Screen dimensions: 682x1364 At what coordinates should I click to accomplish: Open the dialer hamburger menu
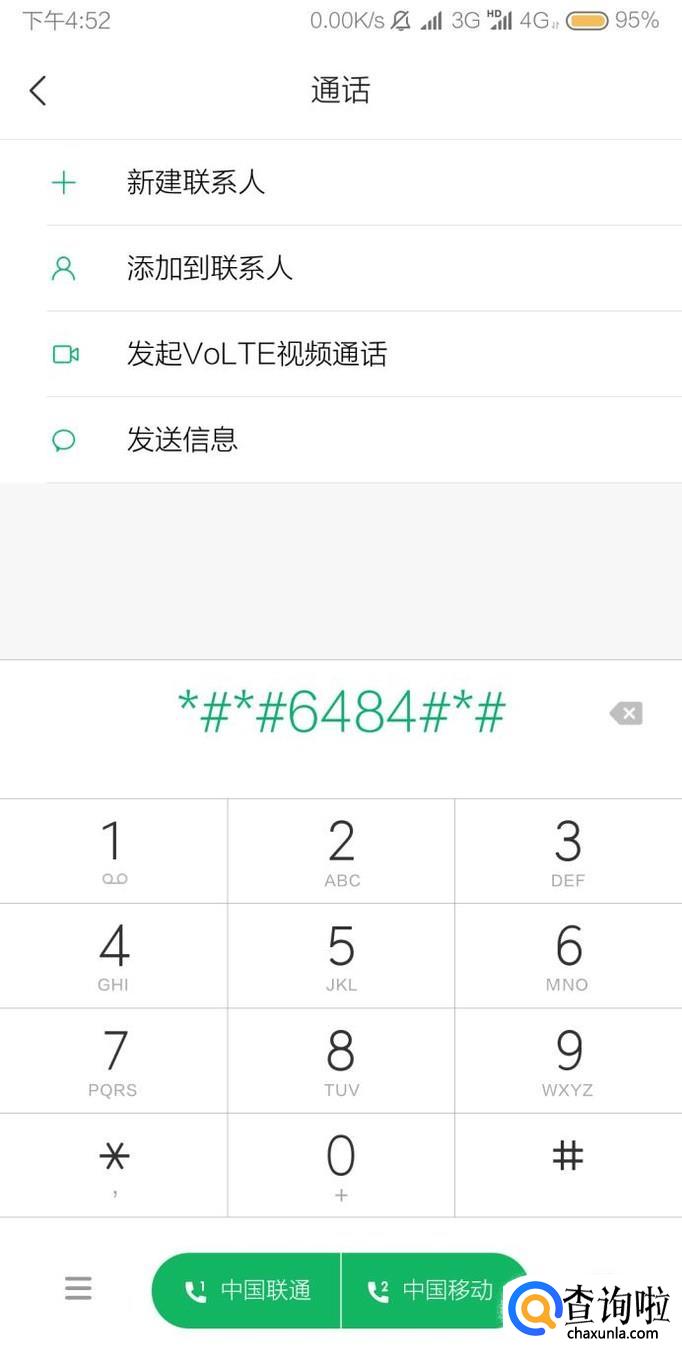(78, 1288)
